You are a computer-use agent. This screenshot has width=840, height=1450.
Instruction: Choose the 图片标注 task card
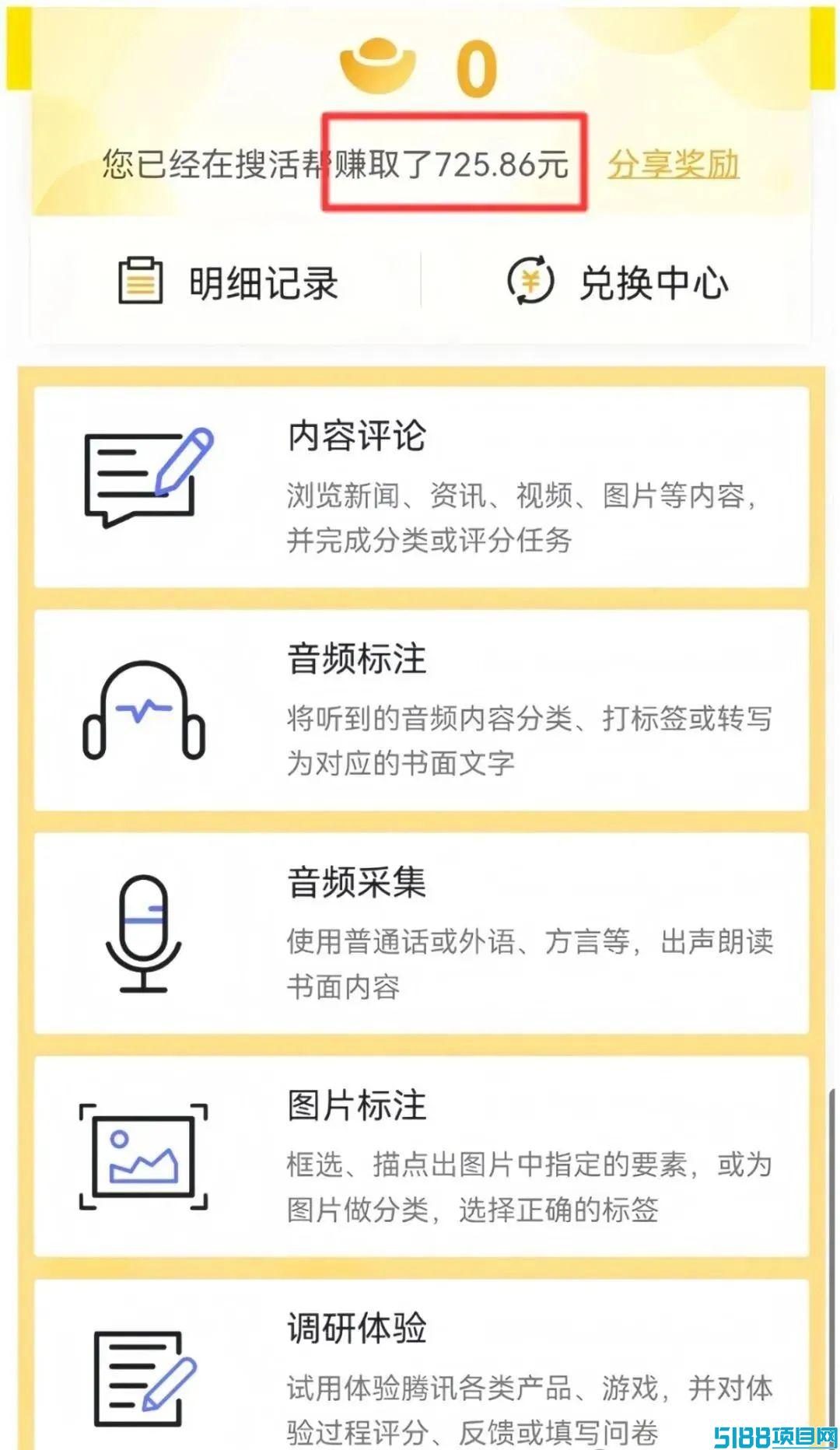click(422, 1157)
